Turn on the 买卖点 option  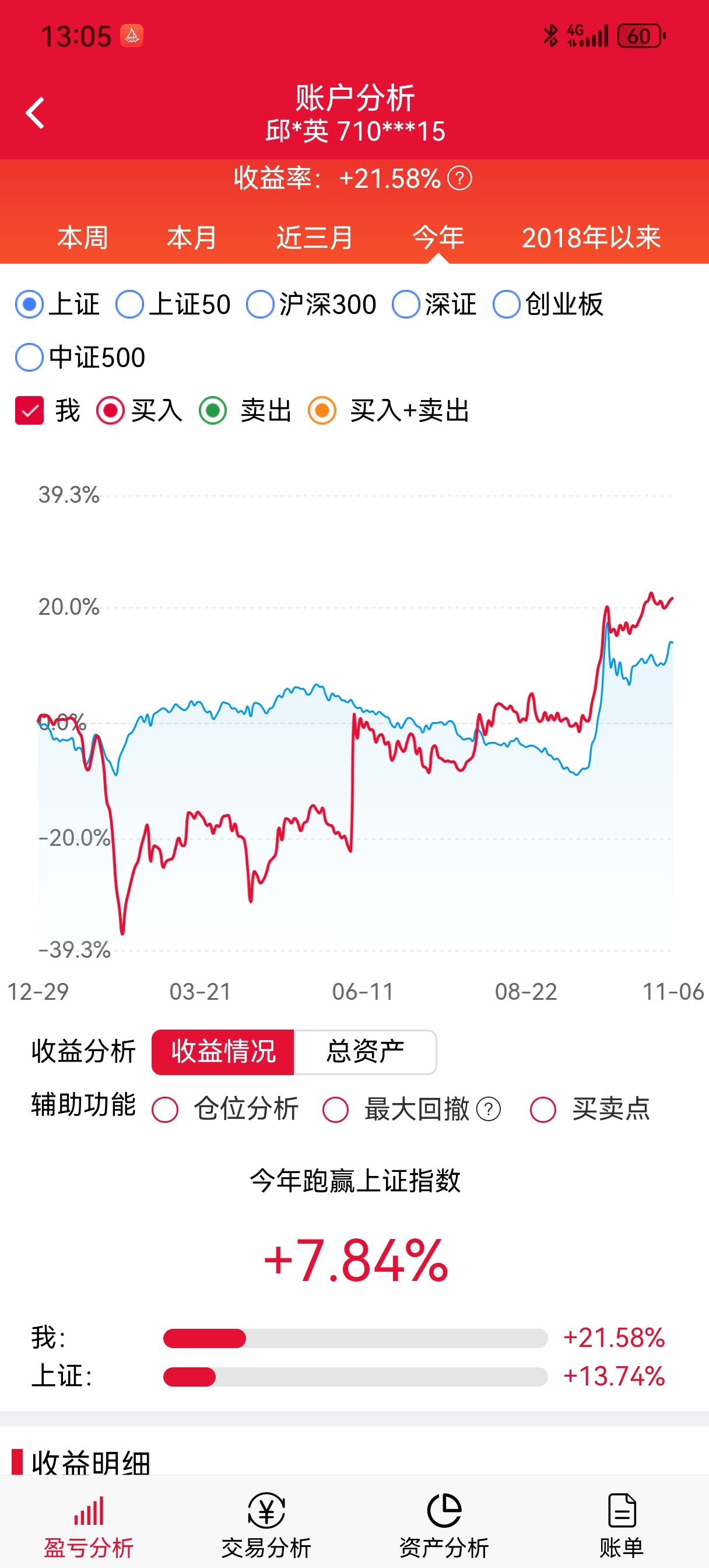click(x=543, y=1109)
